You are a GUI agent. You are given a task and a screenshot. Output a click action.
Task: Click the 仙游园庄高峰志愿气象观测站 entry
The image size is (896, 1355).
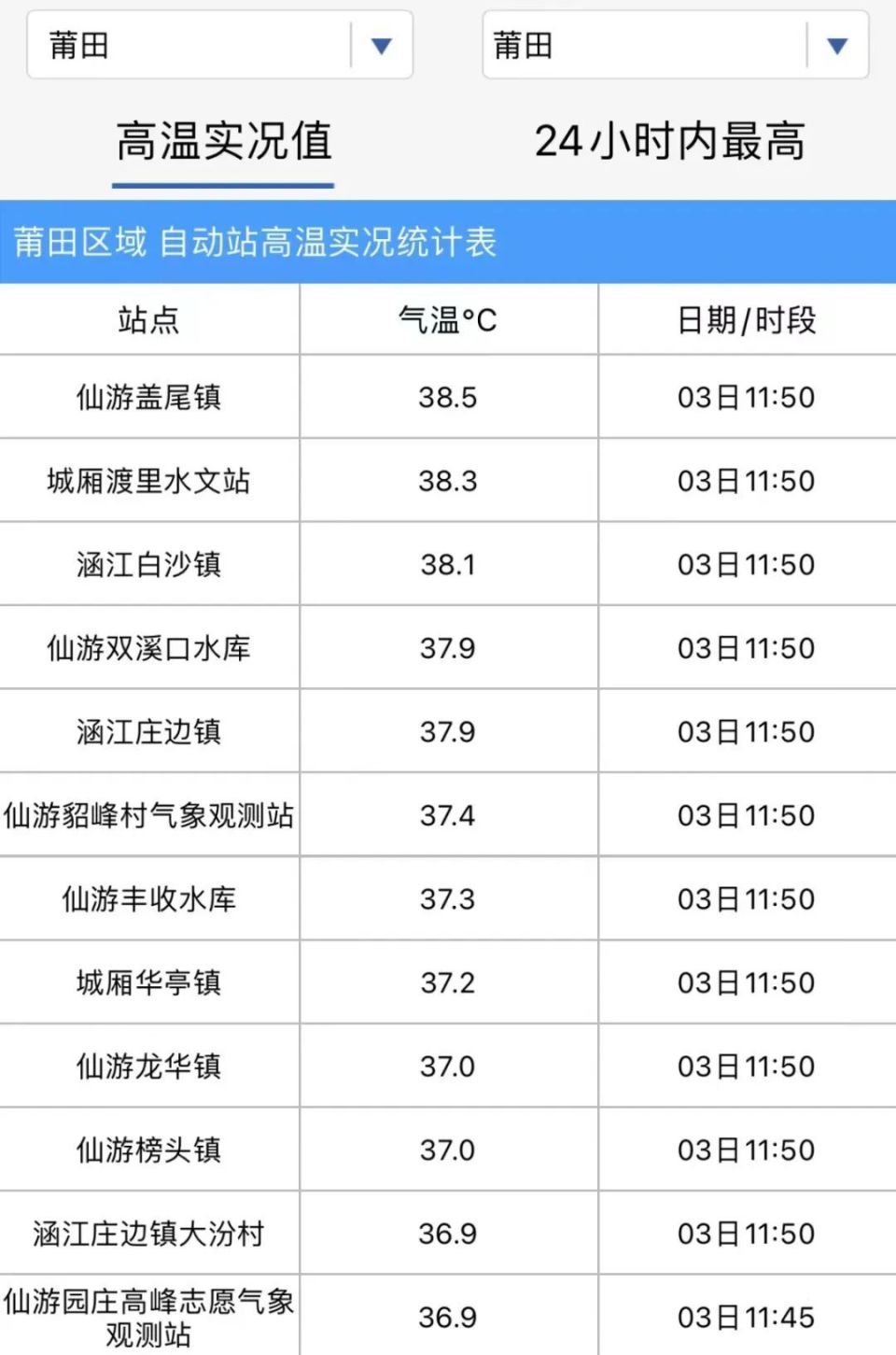tap(149, 1318)
